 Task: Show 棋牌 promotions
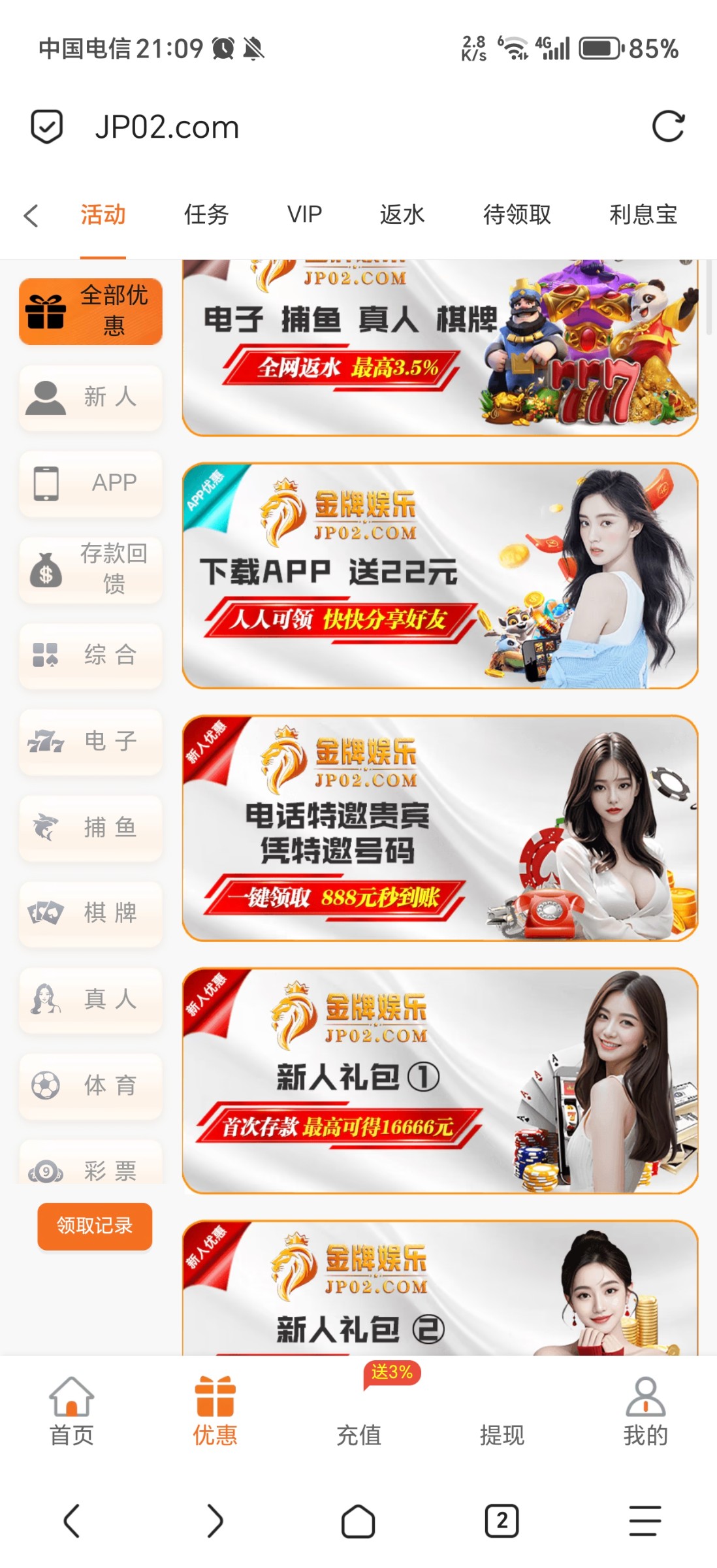point(91,913)
